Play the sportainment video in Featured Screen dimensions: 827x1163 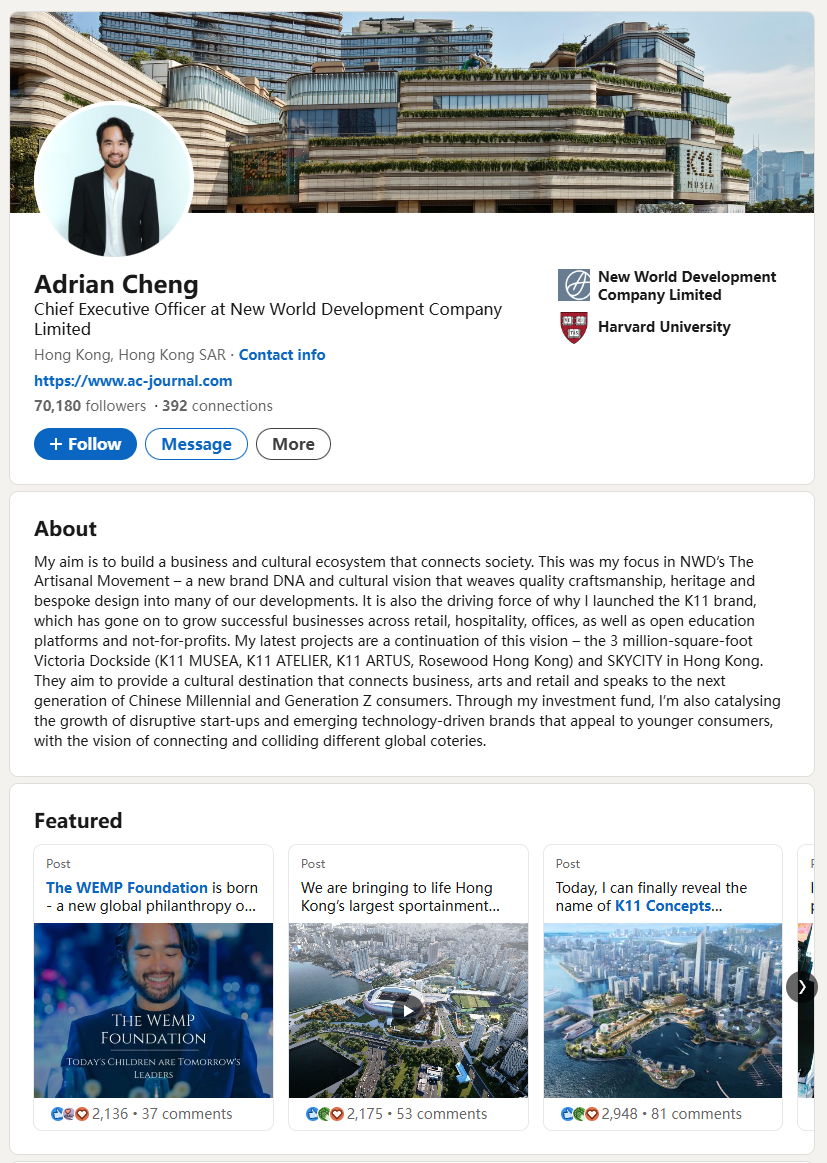click(x=408, y=1008)
